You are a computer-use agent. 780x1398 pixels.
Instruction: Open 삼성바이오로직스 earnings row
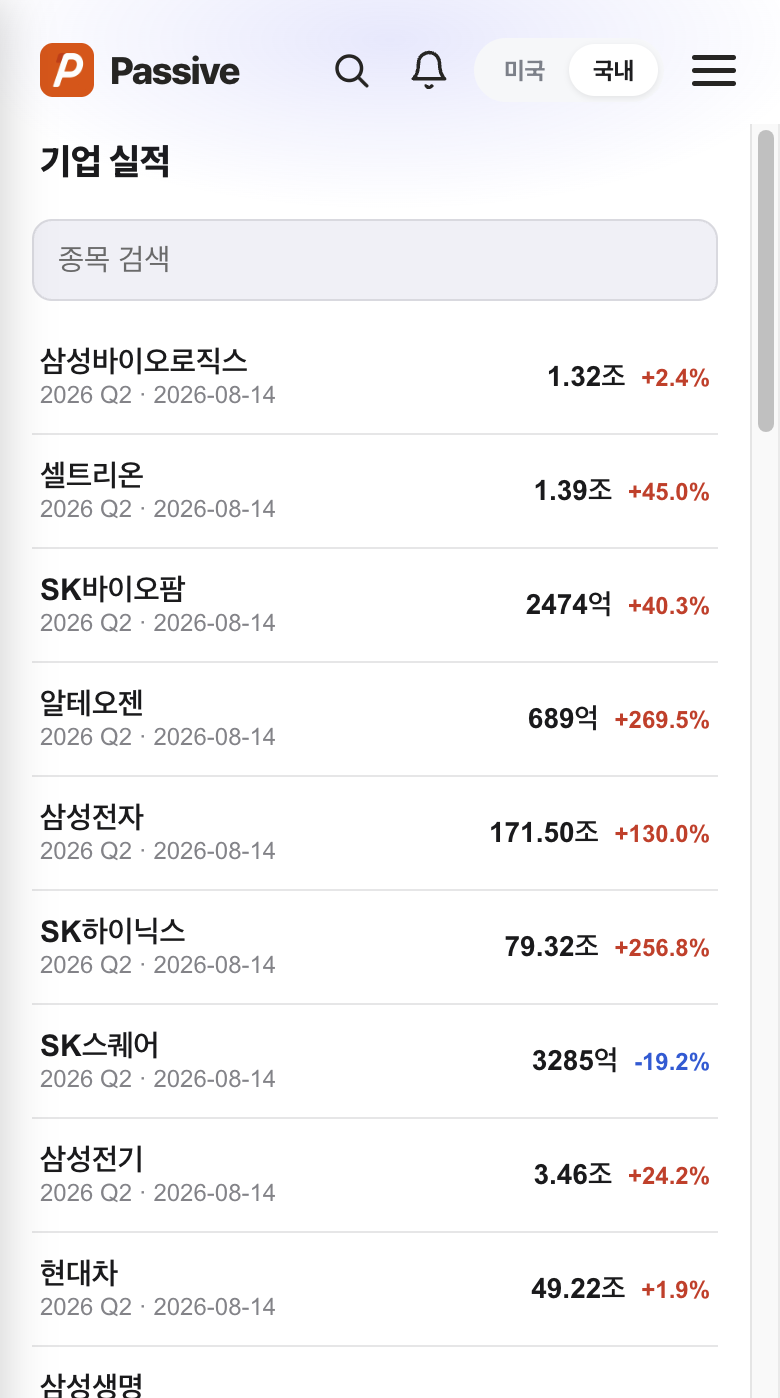[x=375, y=377]
